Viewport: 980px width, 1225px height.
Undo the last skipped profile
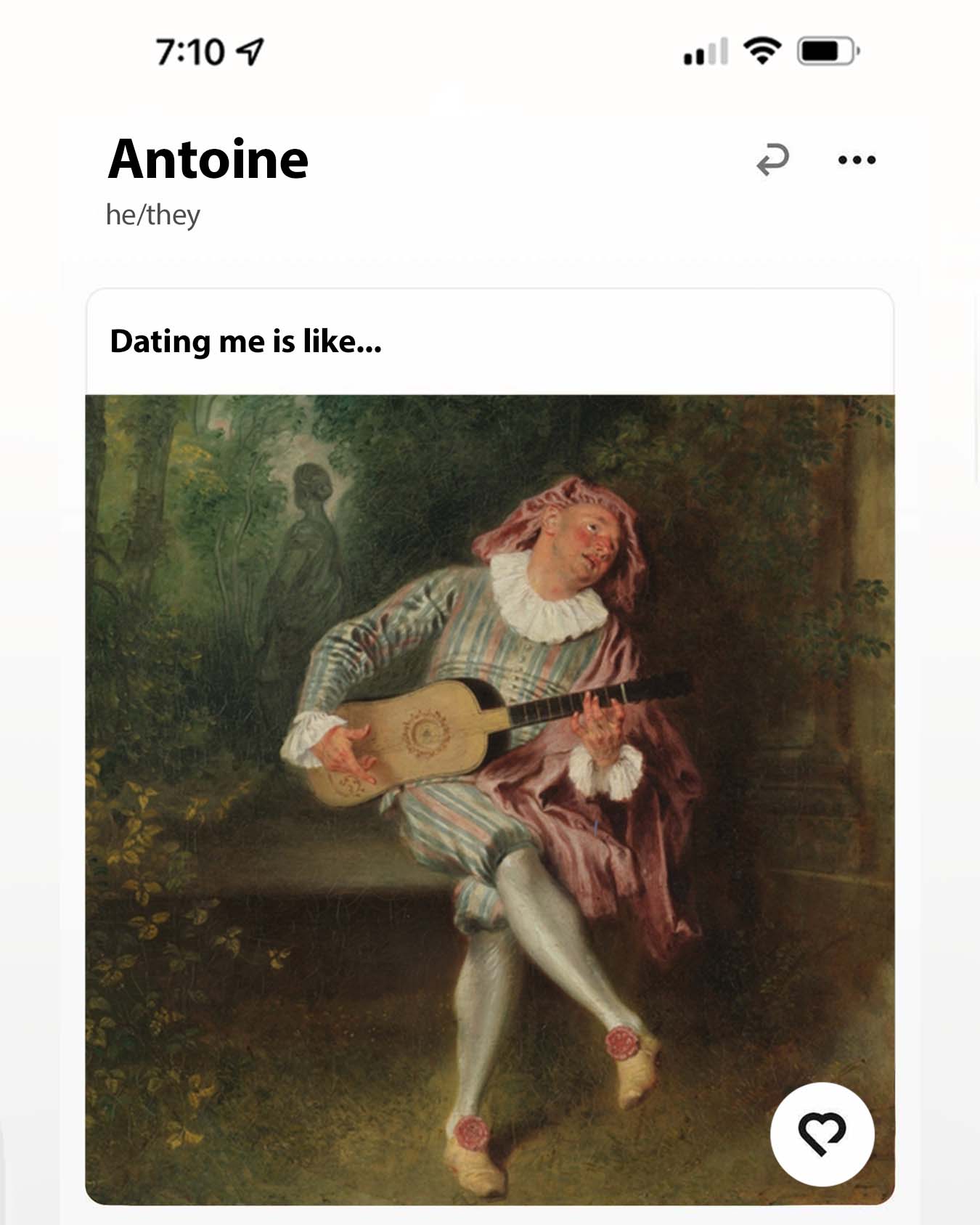click(x=772, y=160)
